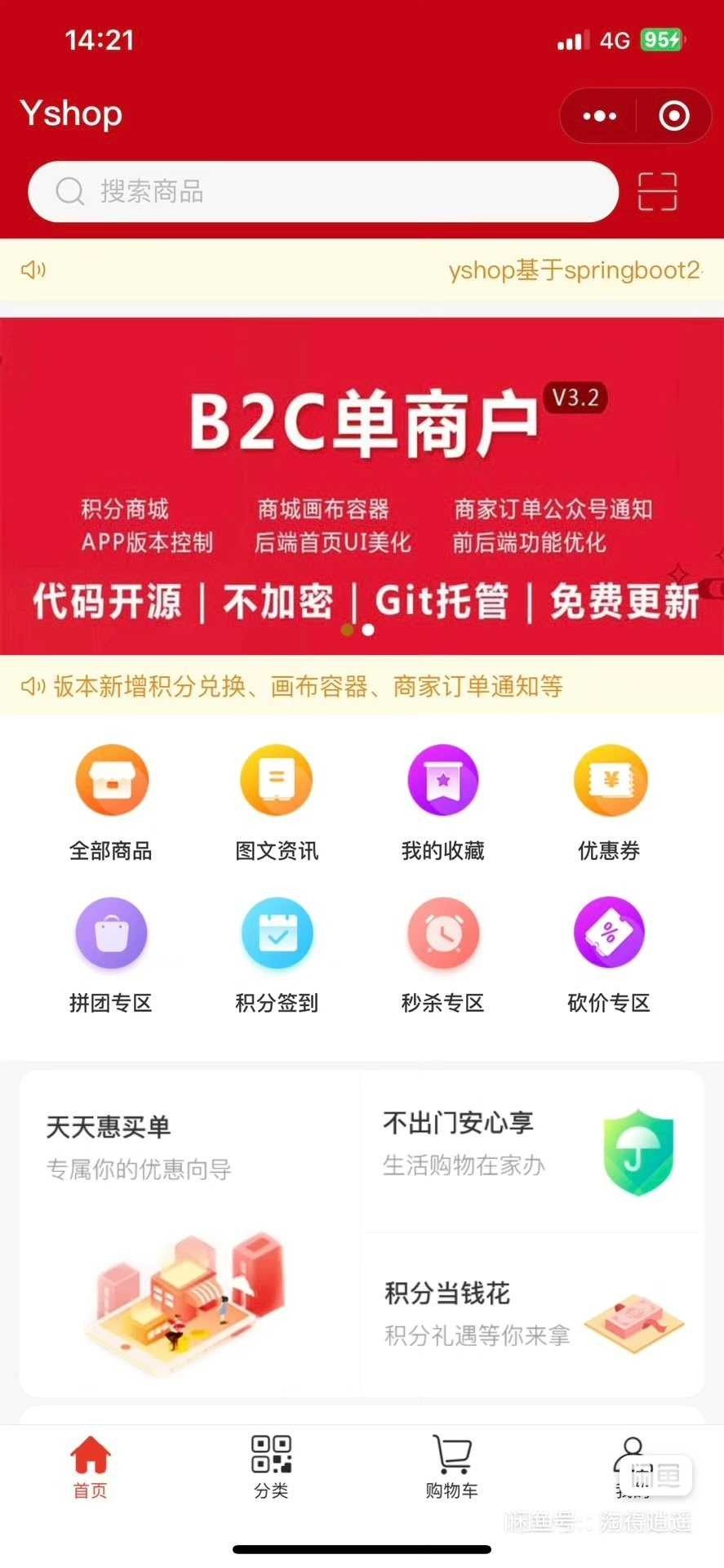Open the mini program more options menu

pyautogui.click(x=600, y=116)
